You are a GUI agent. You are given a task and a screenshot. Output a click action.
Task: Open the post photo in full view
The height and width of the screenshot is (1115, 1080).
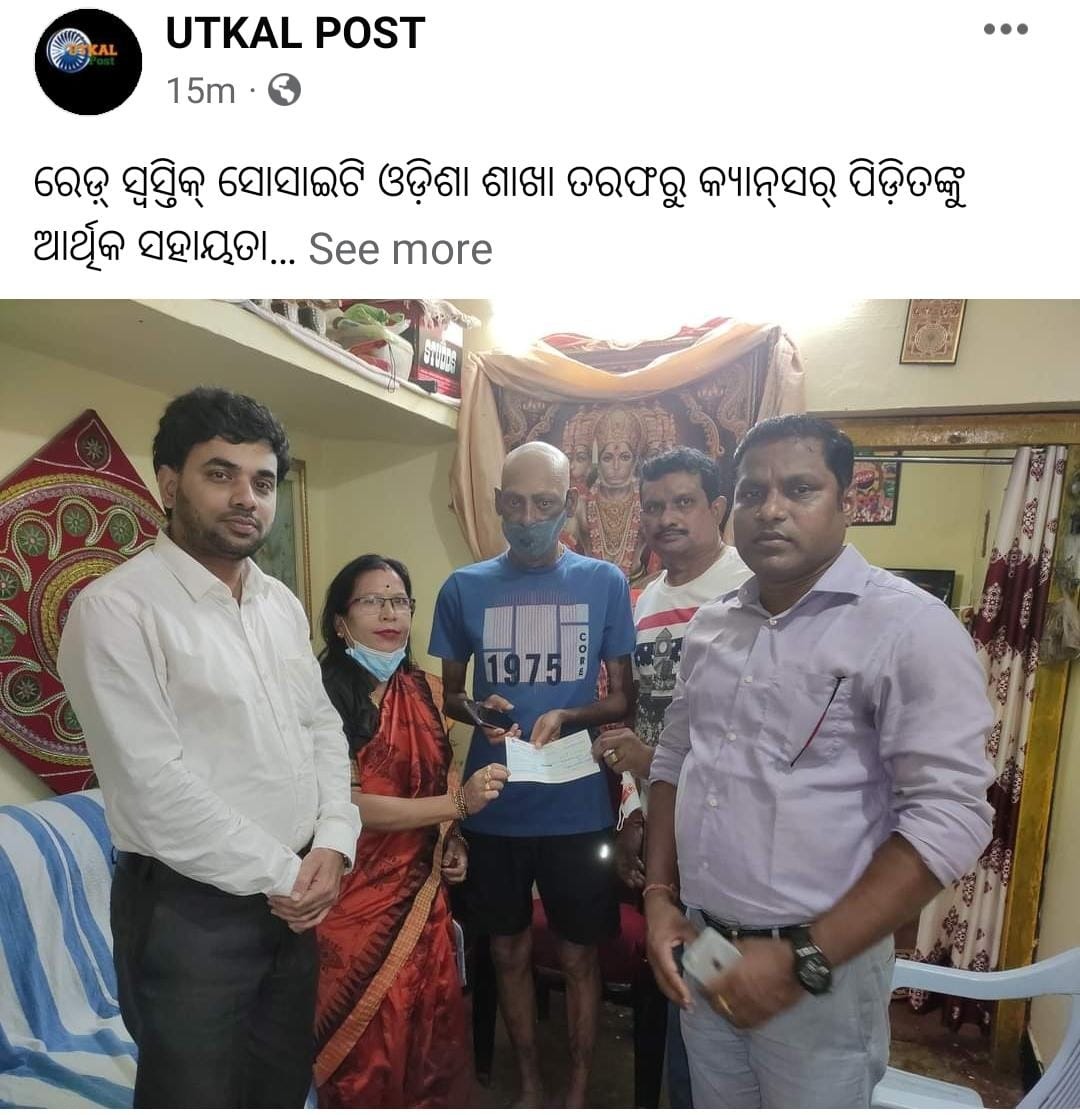tap(540, 705)
